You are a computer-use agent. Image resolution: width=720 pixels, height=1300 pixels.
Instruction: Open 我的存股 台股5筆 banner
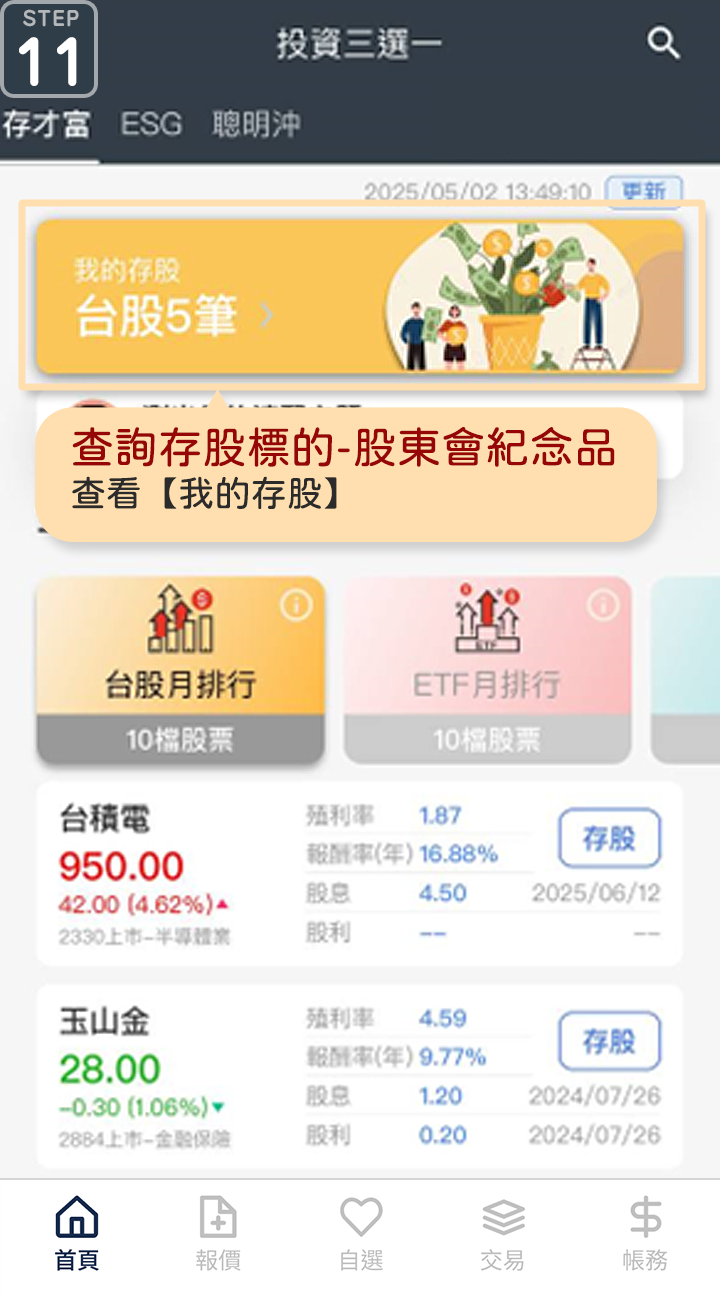[x=360, y=296]
